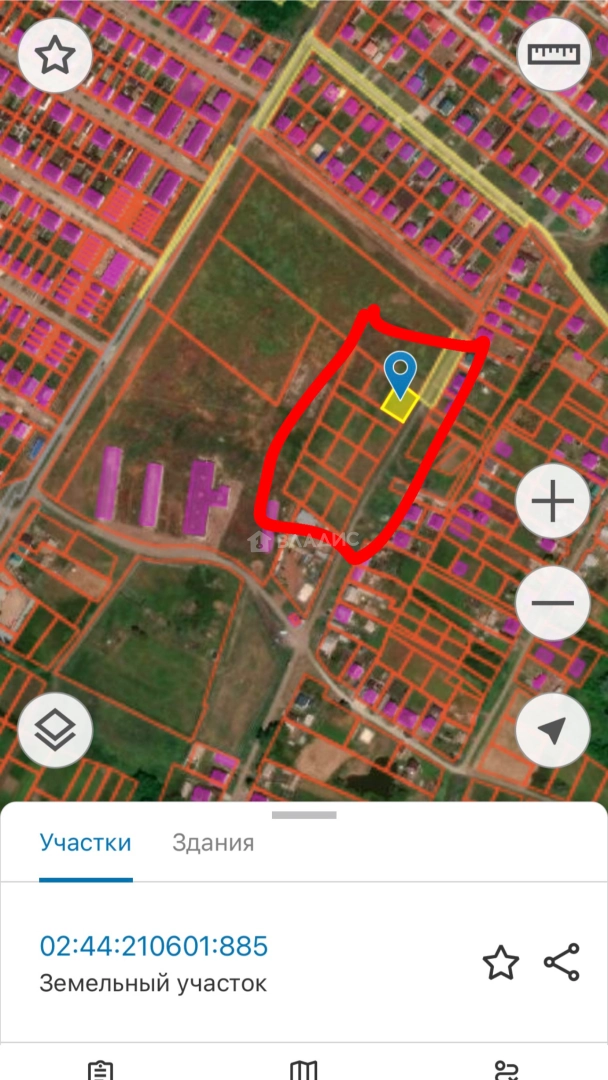Zoom out of the map
Viewport: 608px width, 1080px height.
553,603
